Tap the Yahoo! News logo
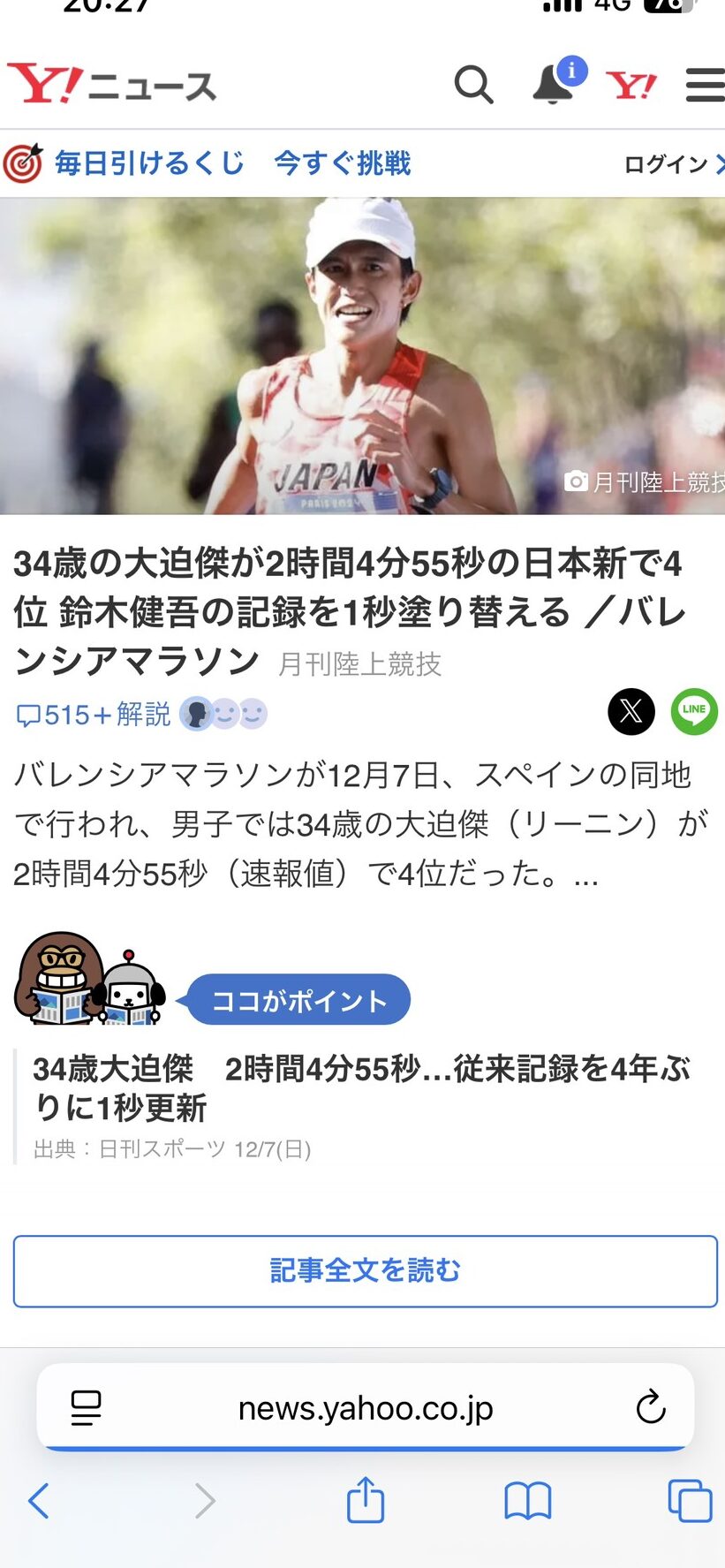 pos(111,85)
